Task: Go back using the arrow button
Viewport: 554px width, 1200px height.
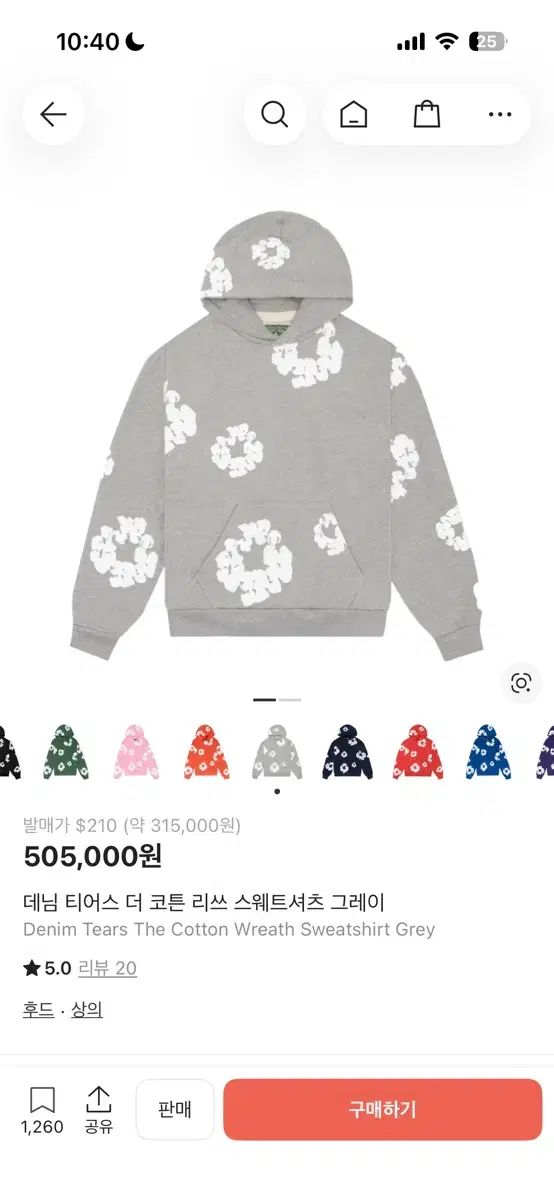Action: 53,114
